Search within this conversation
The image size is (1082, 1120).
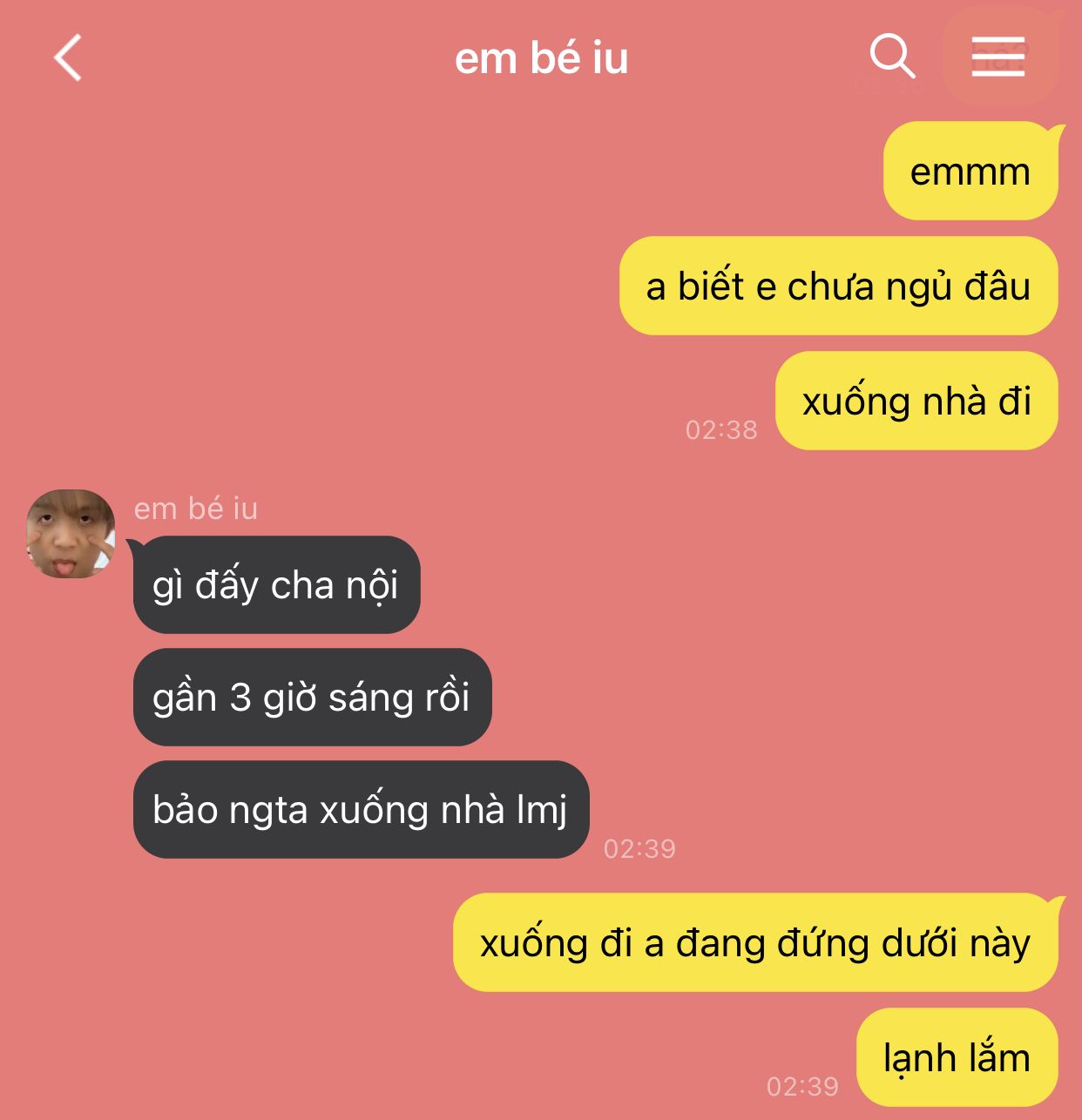click(x=892, y=57)
